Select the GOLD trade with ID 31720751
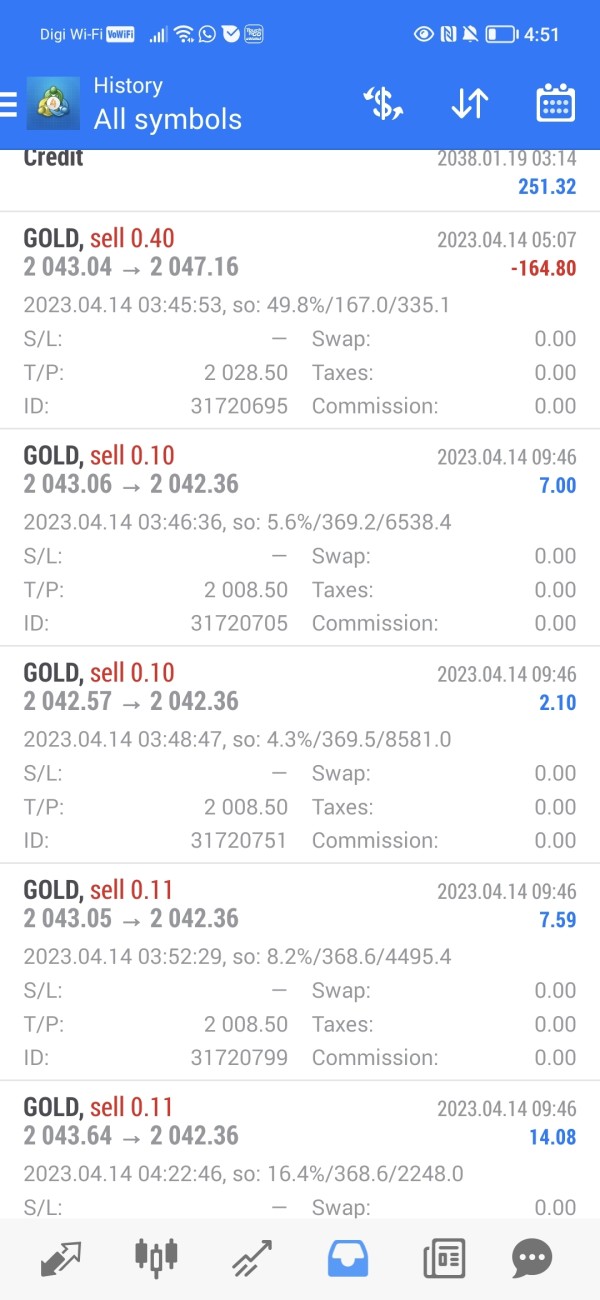Screen dimensions: 600x1300 click(x=300, y=755)
